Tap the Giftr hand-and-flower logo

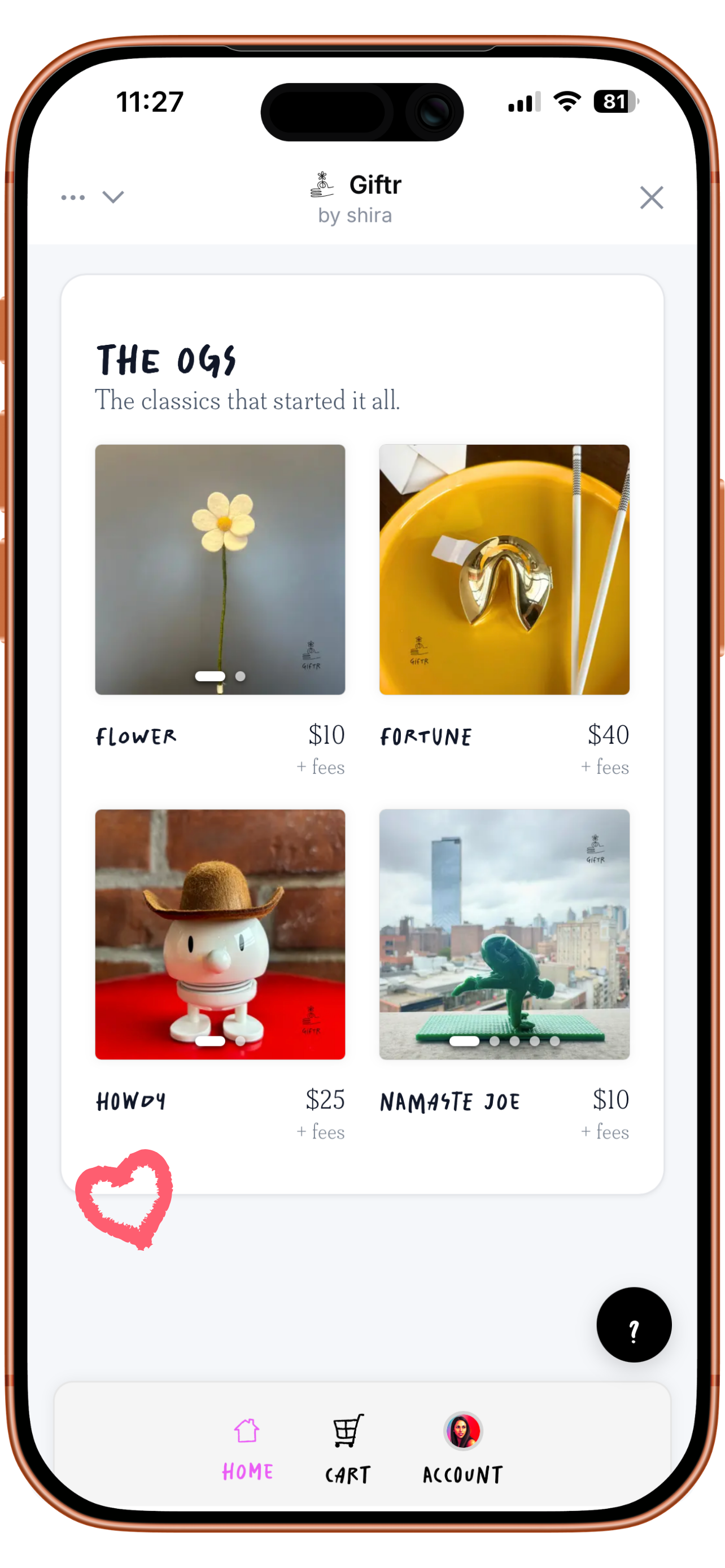[x=320, y=184]
